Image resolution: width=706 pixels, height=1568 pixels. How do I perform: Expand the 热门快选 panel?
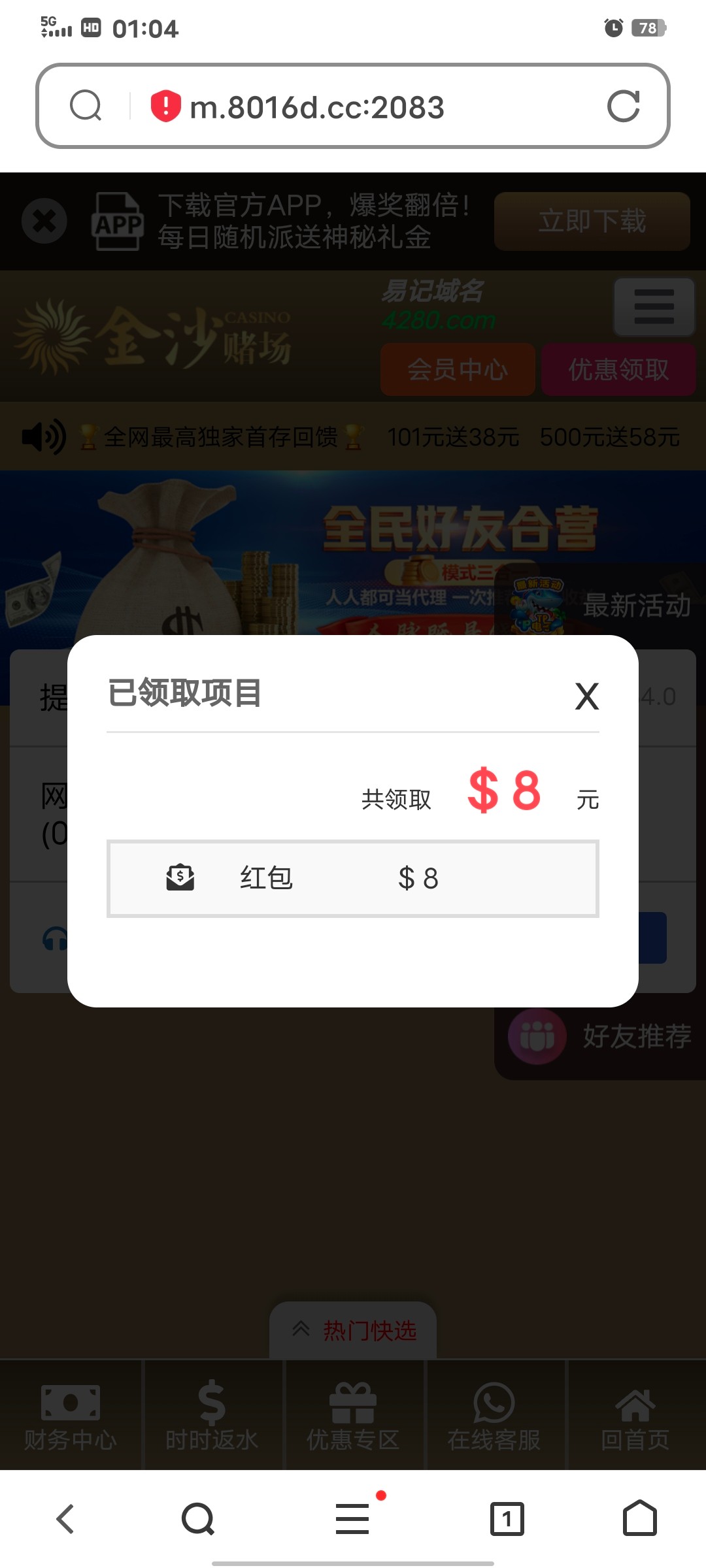[354, 1330]
